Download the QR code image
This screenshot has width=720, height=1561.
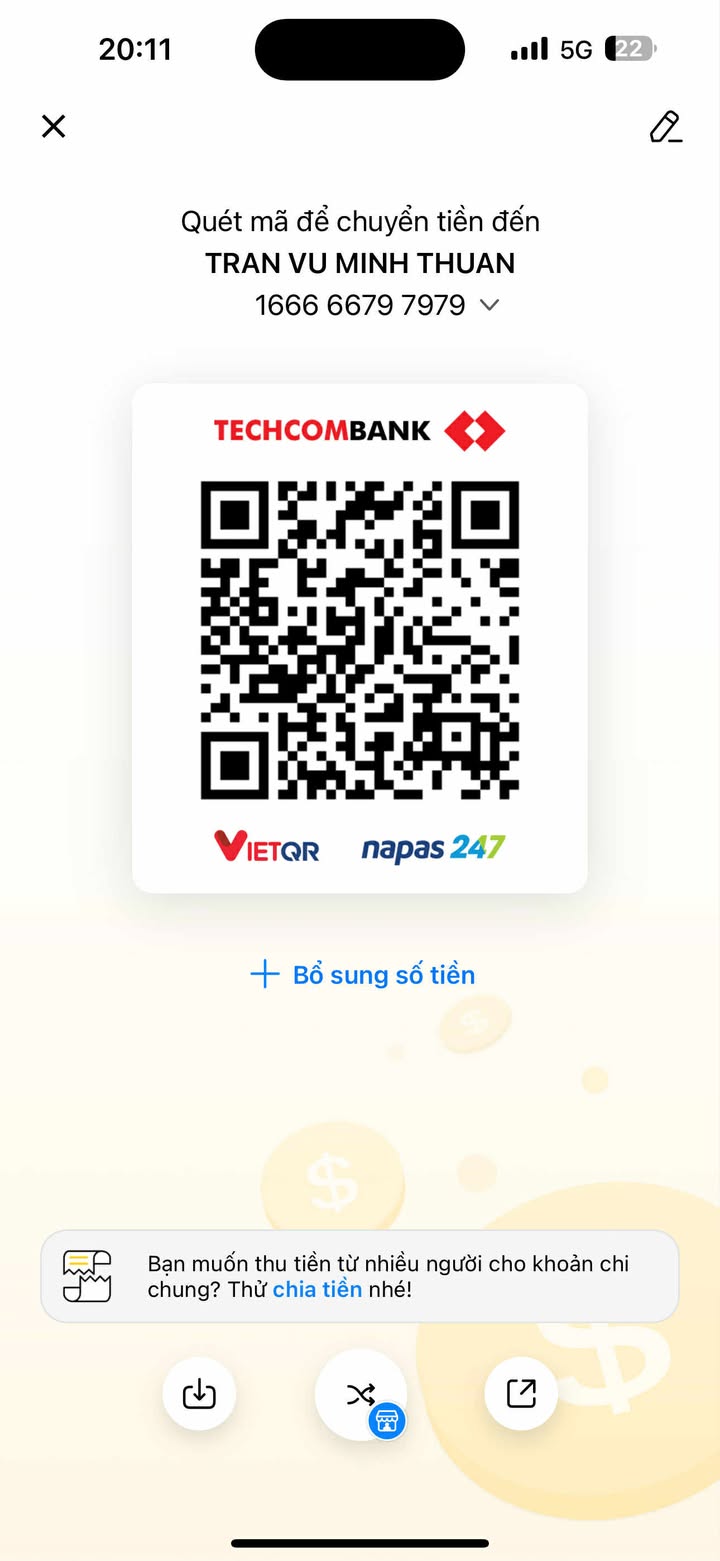pos(199,1393)
